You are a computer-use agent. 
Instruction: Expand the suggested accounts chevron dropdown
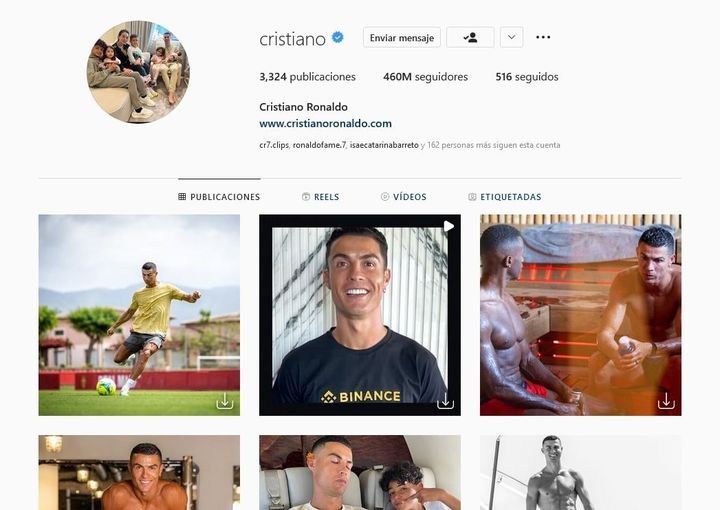point(510,38)
